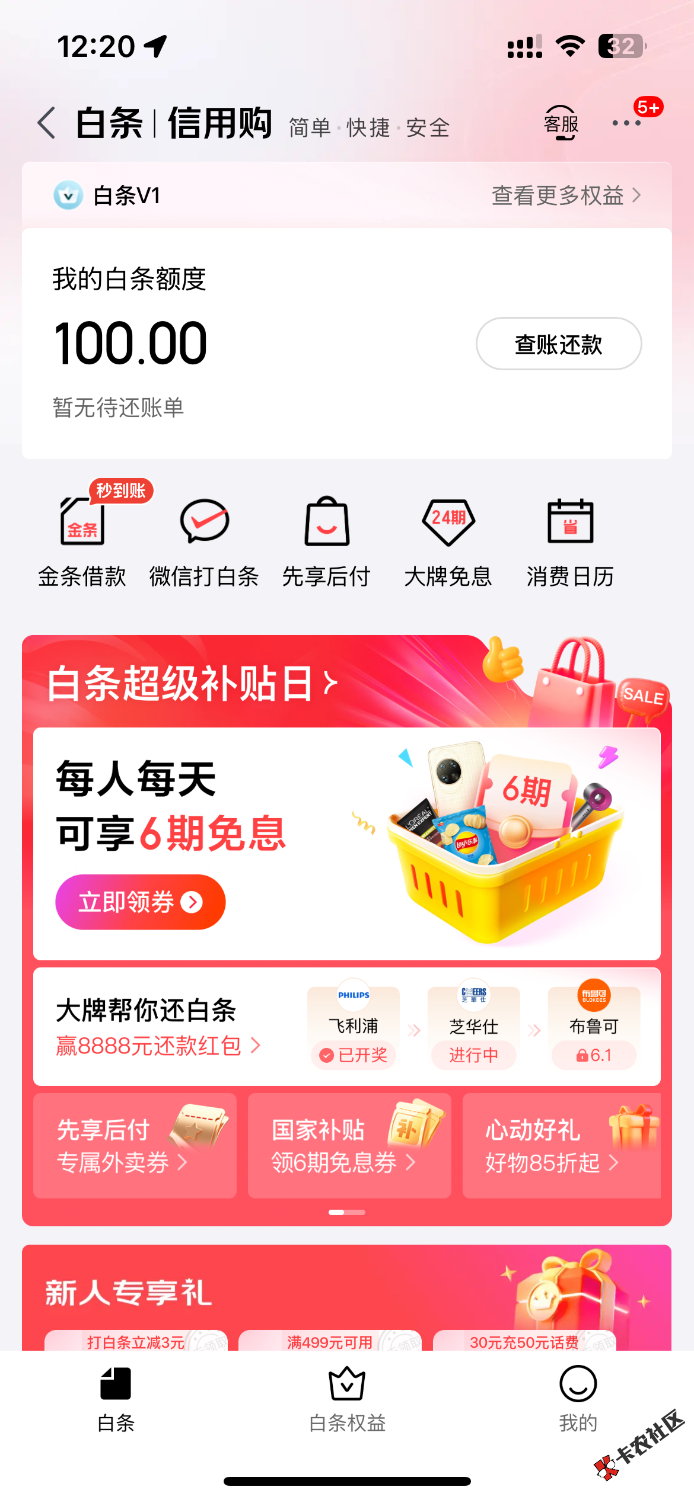Open 微信打白条 shortcut

coord(204,540)
